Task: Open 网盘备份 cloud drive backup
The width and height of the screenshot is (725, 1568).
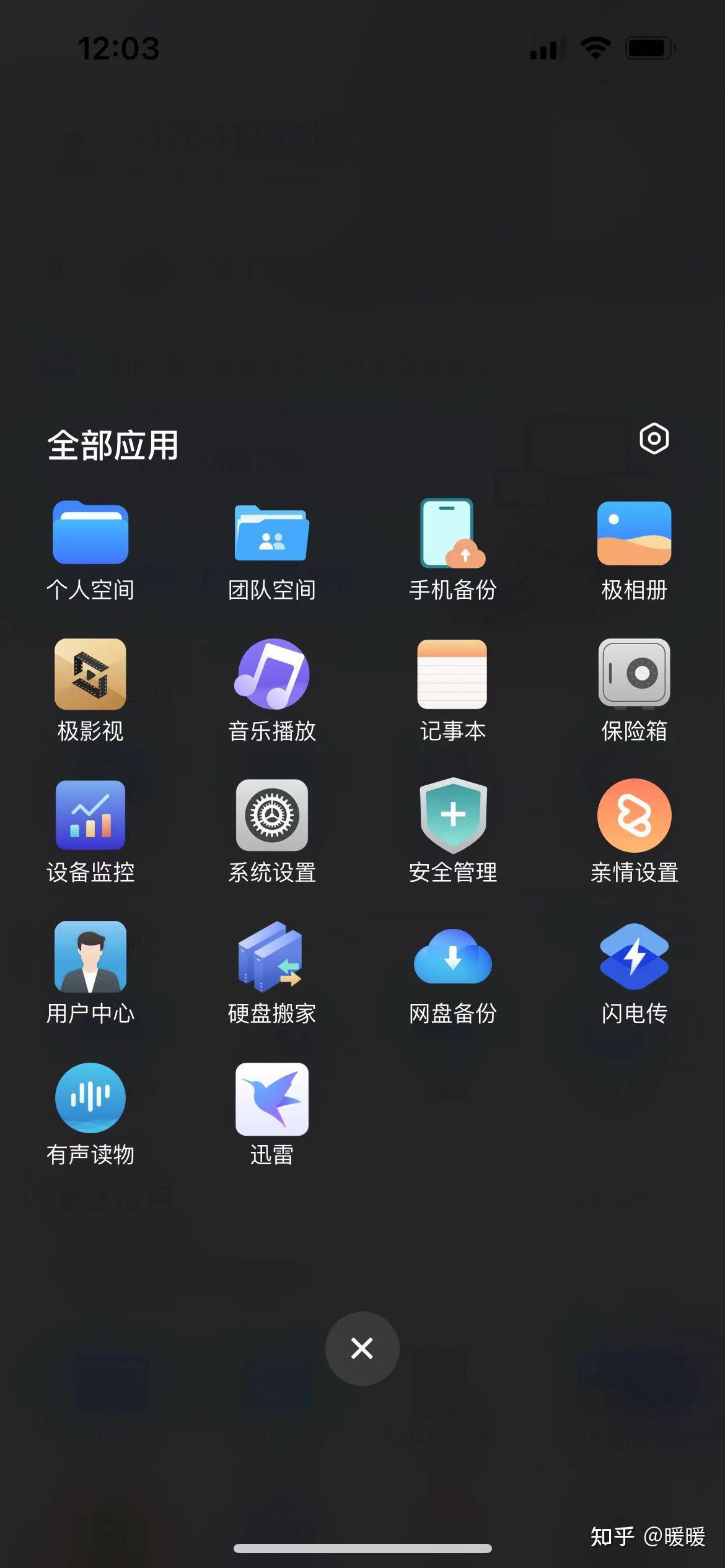Action: tap(452, 957)
